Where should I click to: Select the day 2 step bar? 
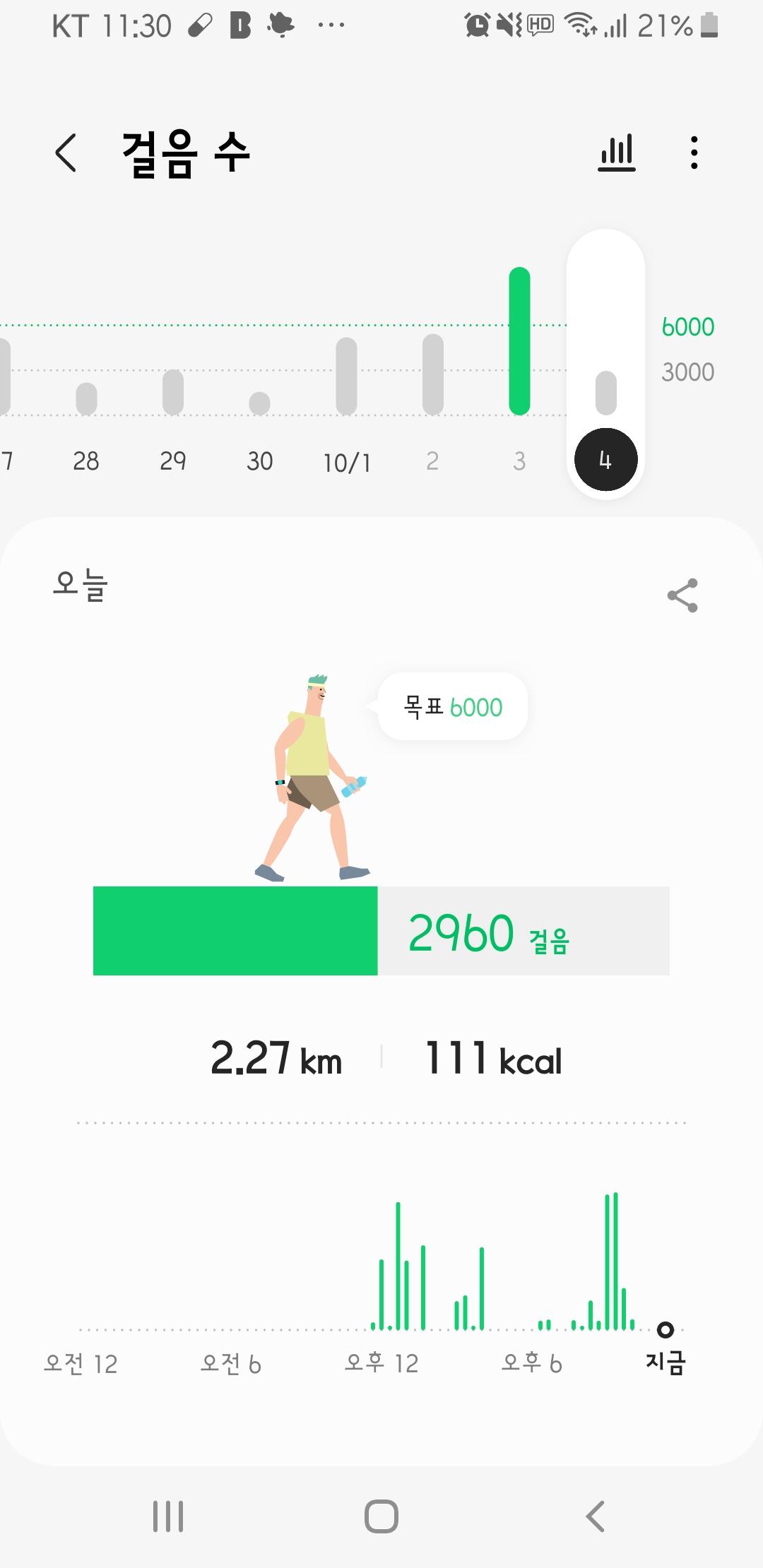click(432, 374)
